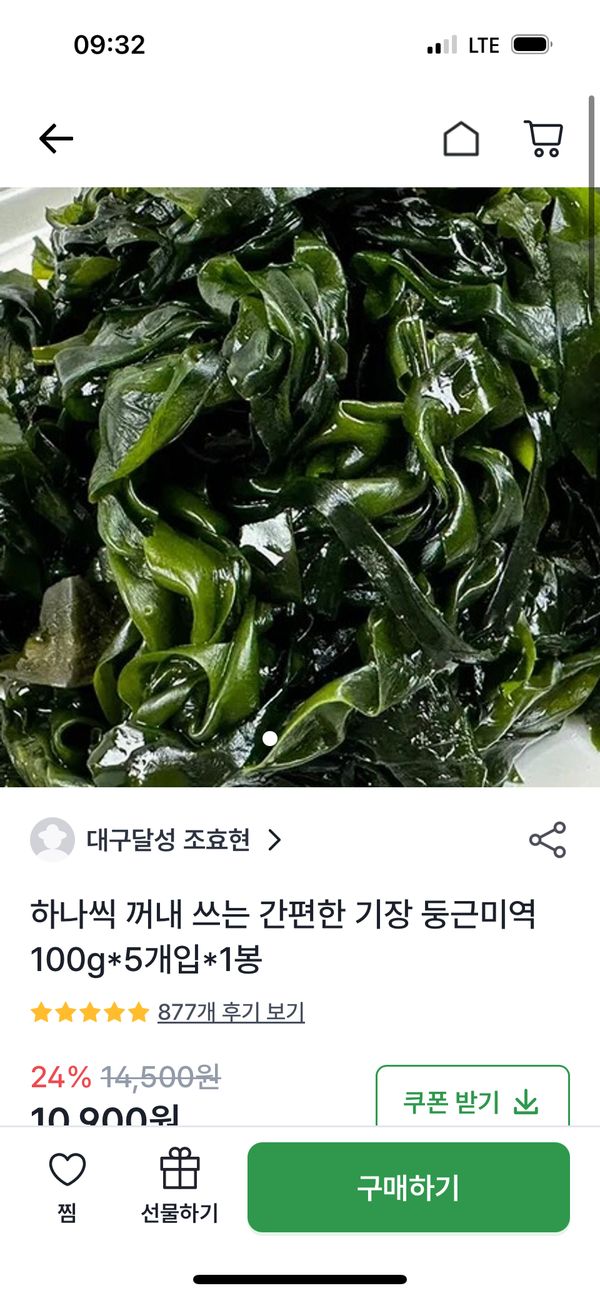This screenshot has height=1299, width=600.
Task: Tap the green 구매하기 button
Action: 408,1188
